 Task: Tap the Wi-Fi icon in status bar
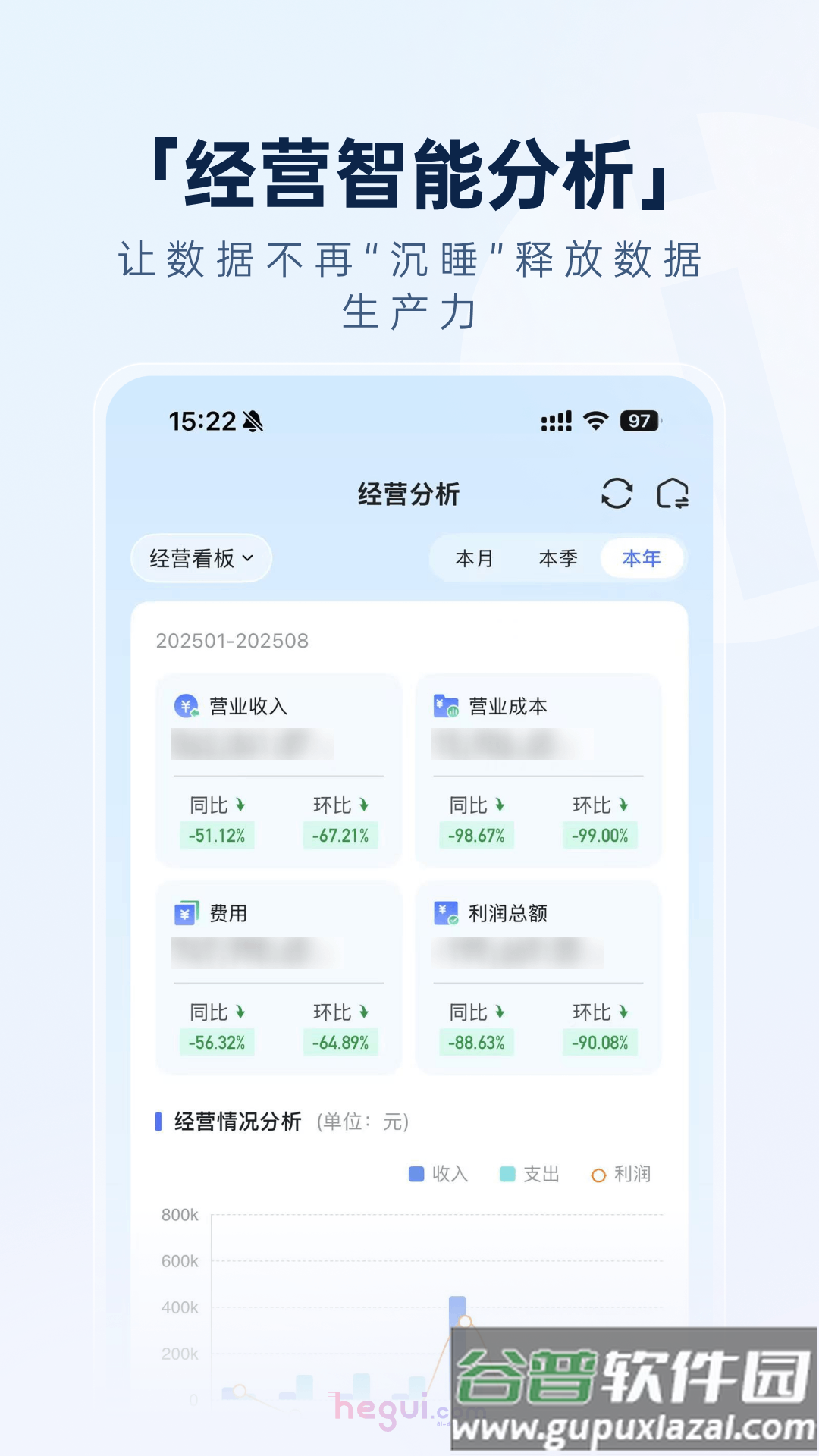click(597, 422)
